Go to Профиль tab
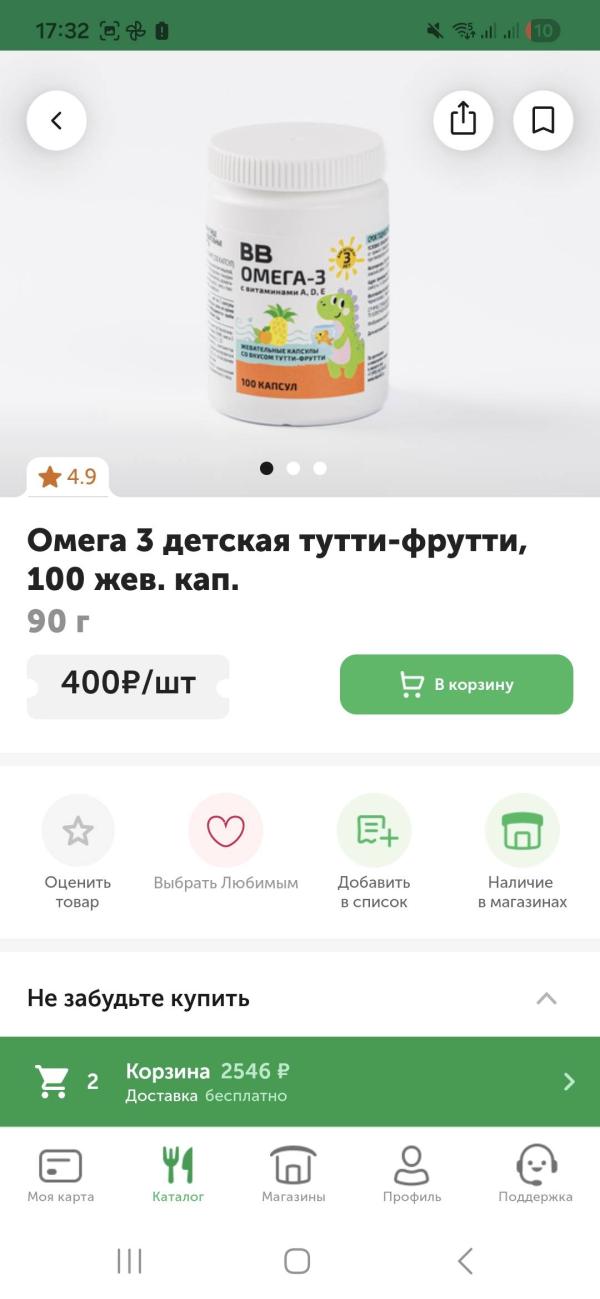Screen dimensions: 600x1299 pos(411,1175)
